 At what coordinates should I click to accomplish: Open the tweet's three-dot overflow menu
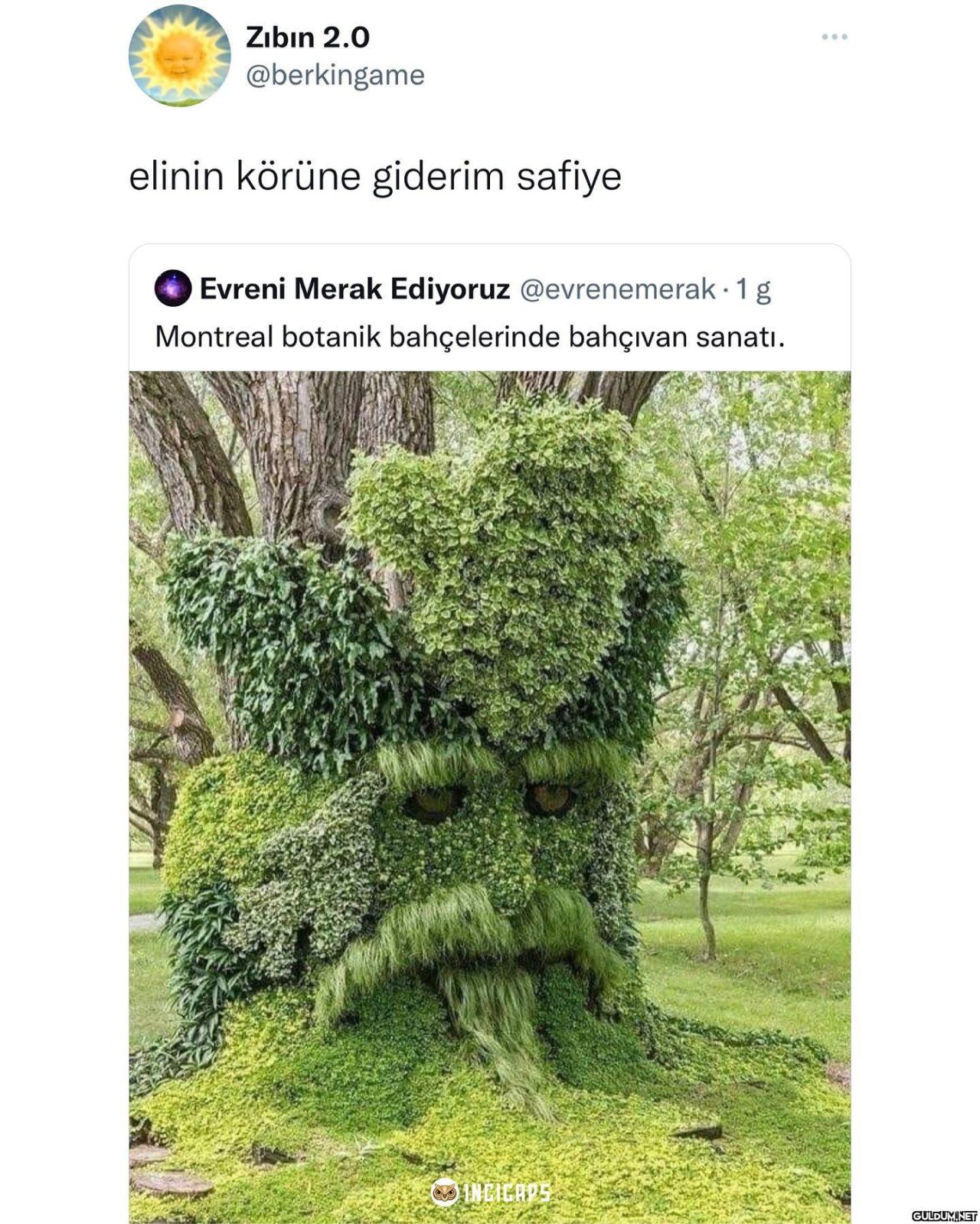click(x=834, y=37)
